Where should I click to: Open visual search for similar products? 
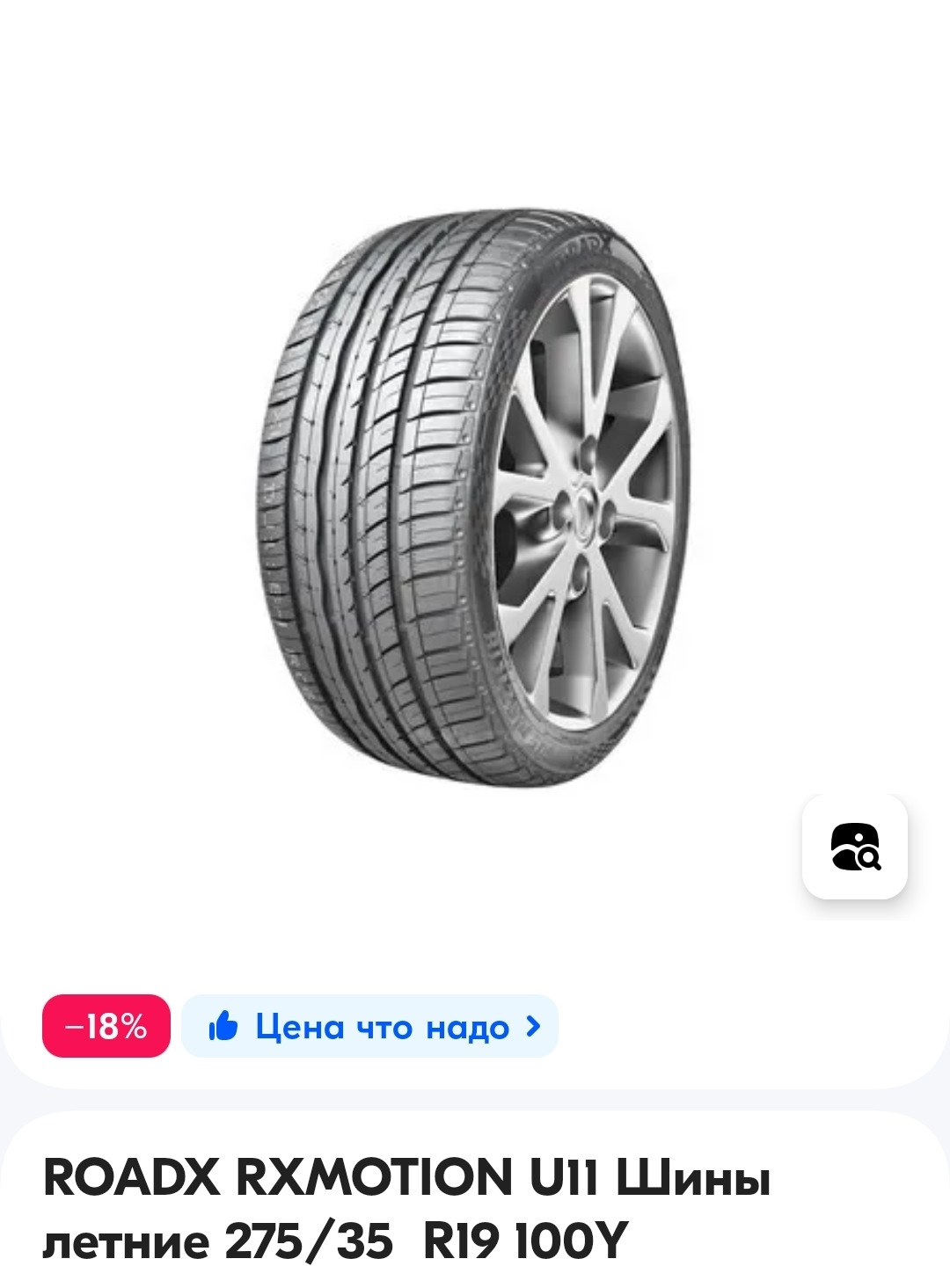[x=854, y=847]
